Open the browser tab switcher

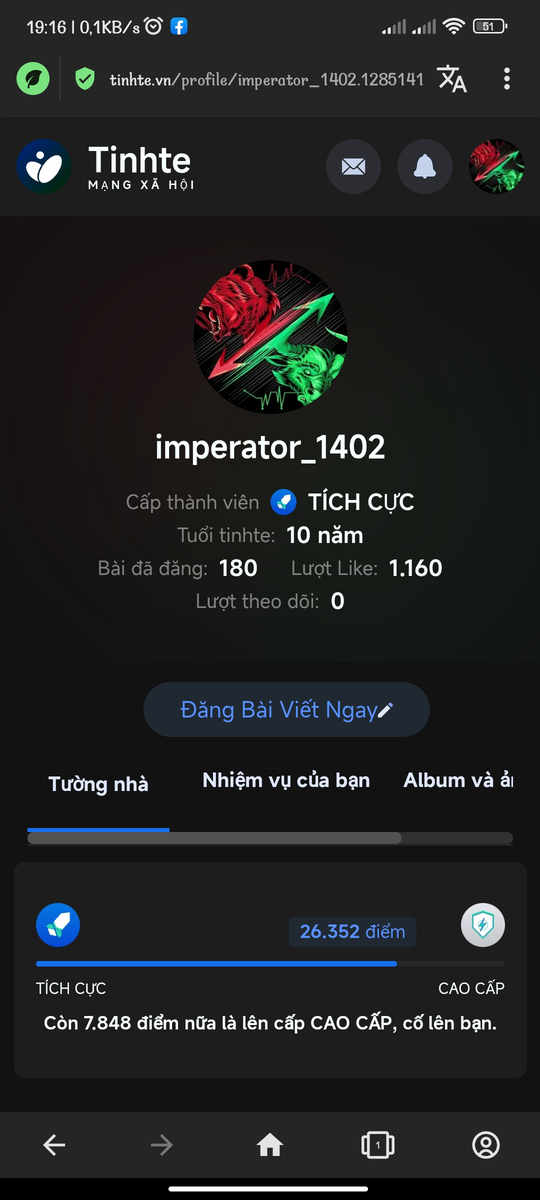pyautogui.click(x=378, y=1145)
